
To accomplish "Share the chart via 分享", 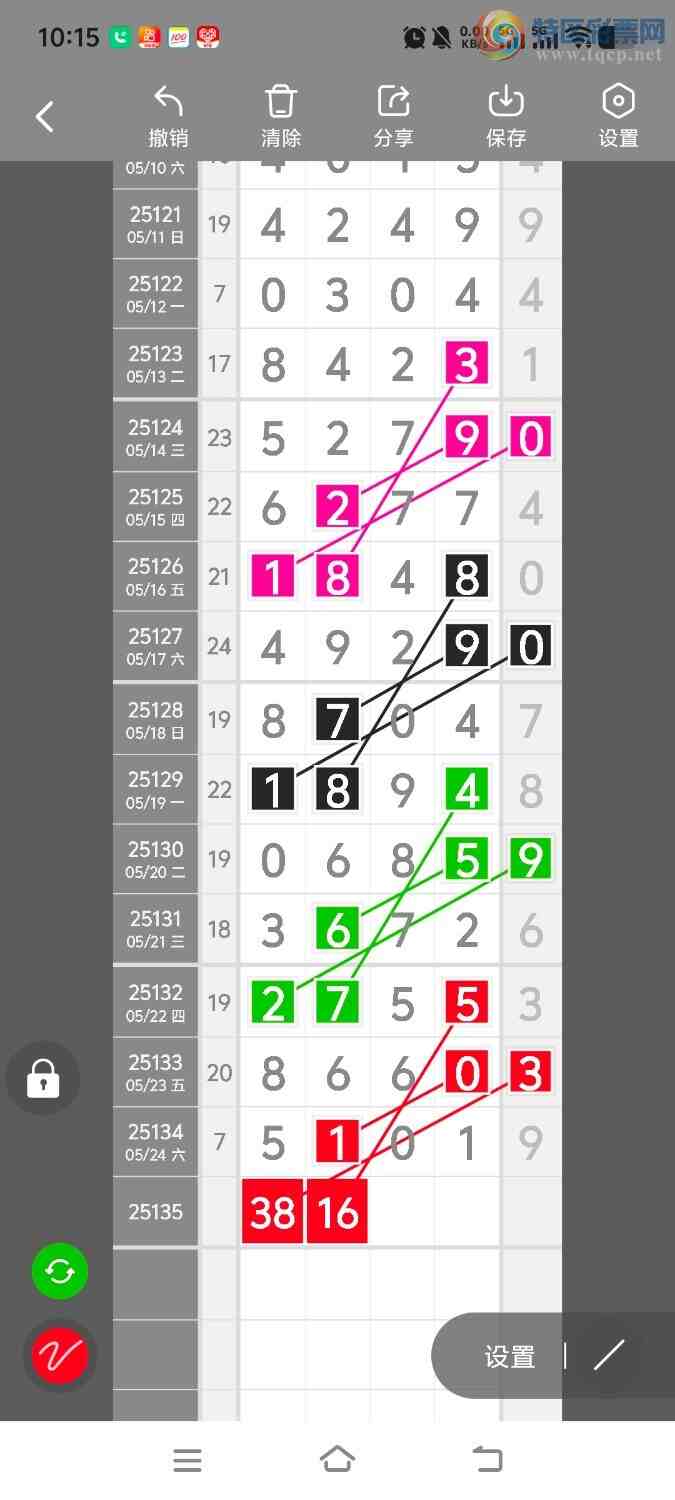I will tap(393, 117).
